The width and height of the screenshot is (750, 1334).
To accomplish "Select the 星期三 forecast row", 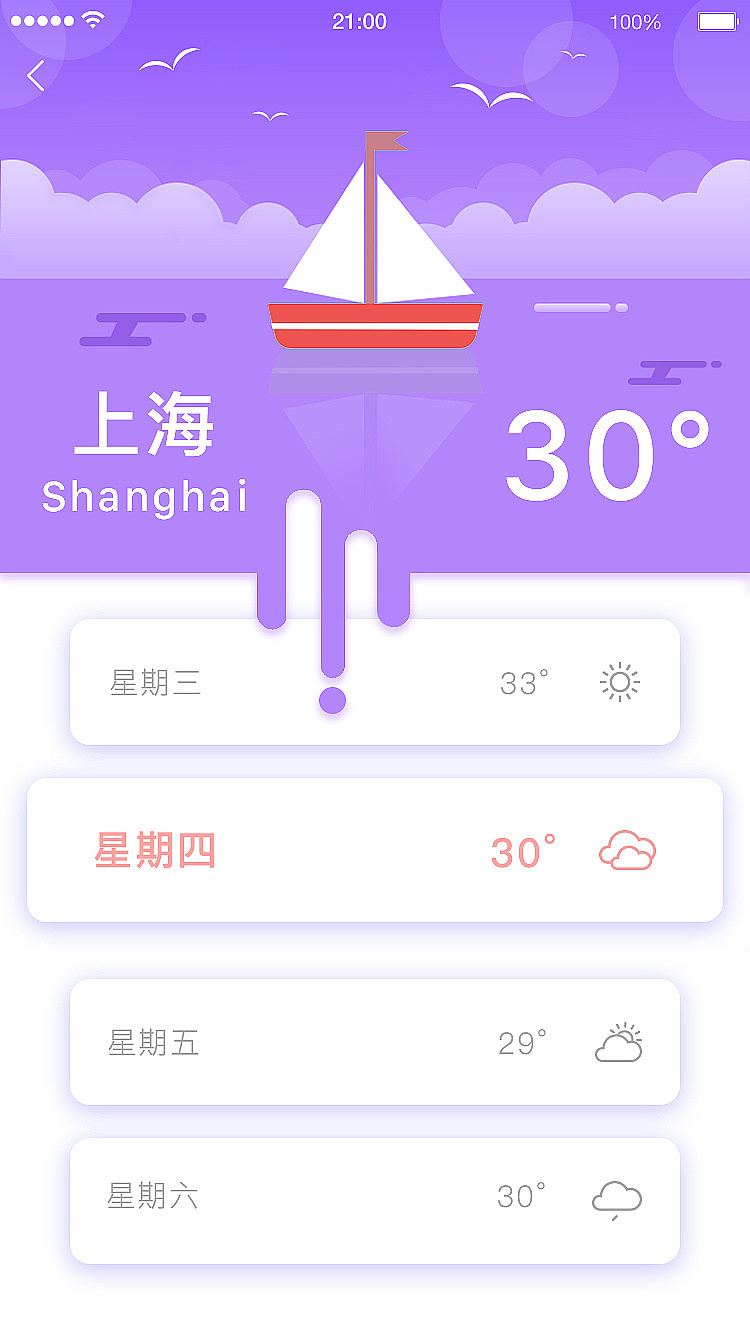I will click(375, 682).
